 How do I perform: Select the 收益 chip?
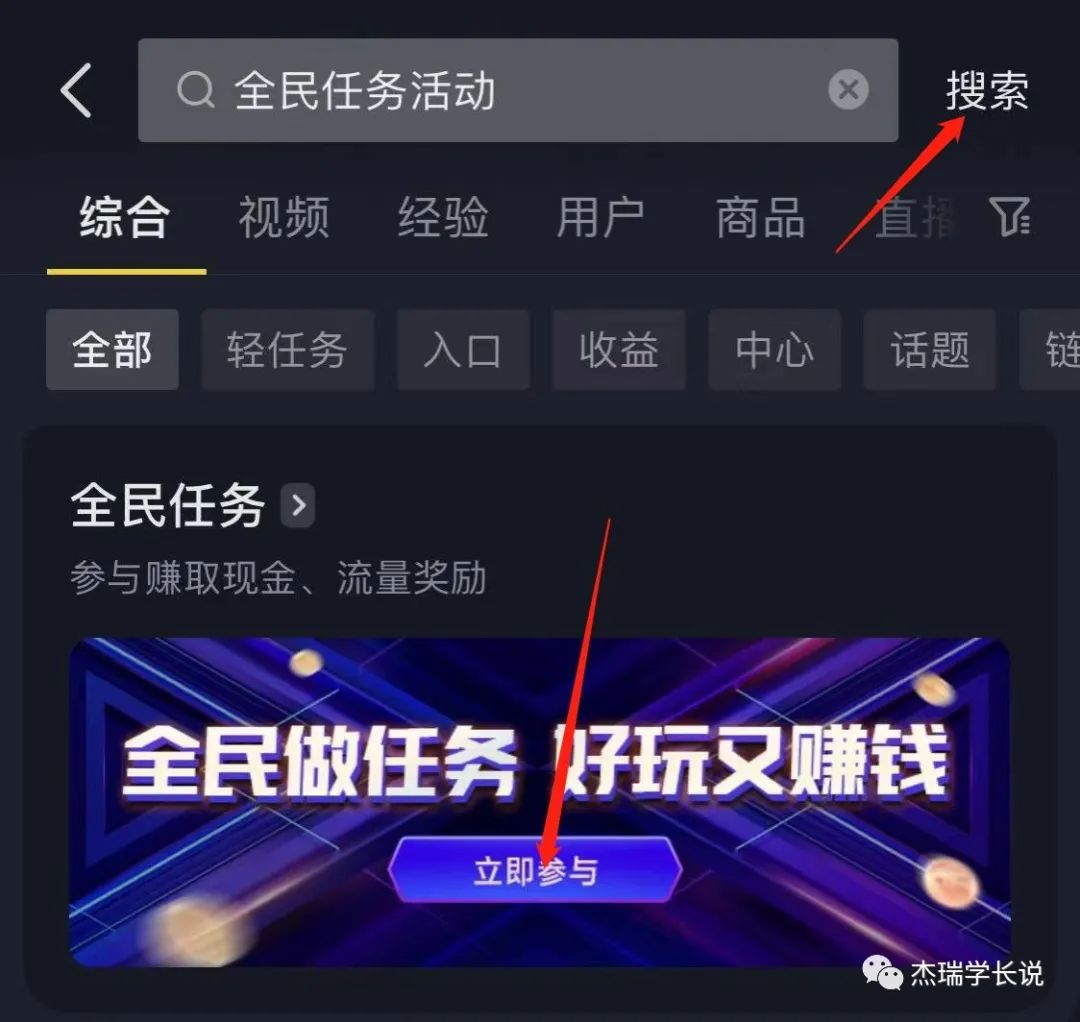pyautogui.click(x=618, y=350)
